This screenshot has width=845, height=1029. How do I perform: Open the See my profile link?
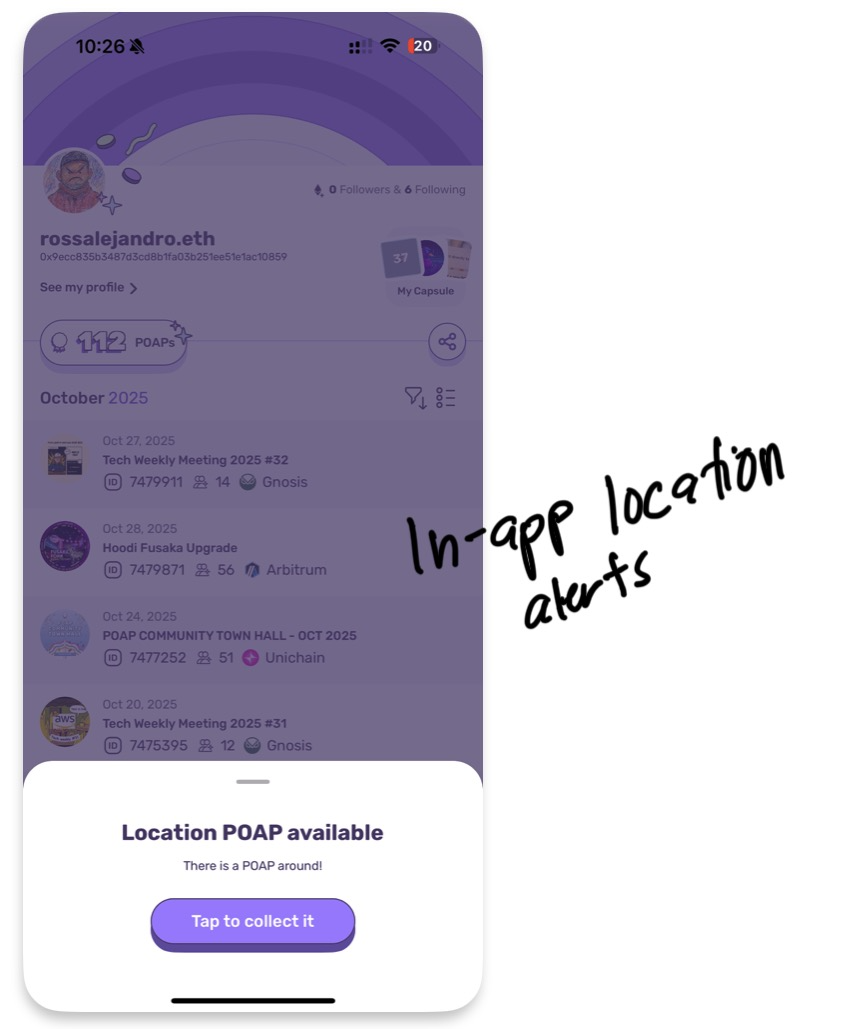[x=88, y=288]
